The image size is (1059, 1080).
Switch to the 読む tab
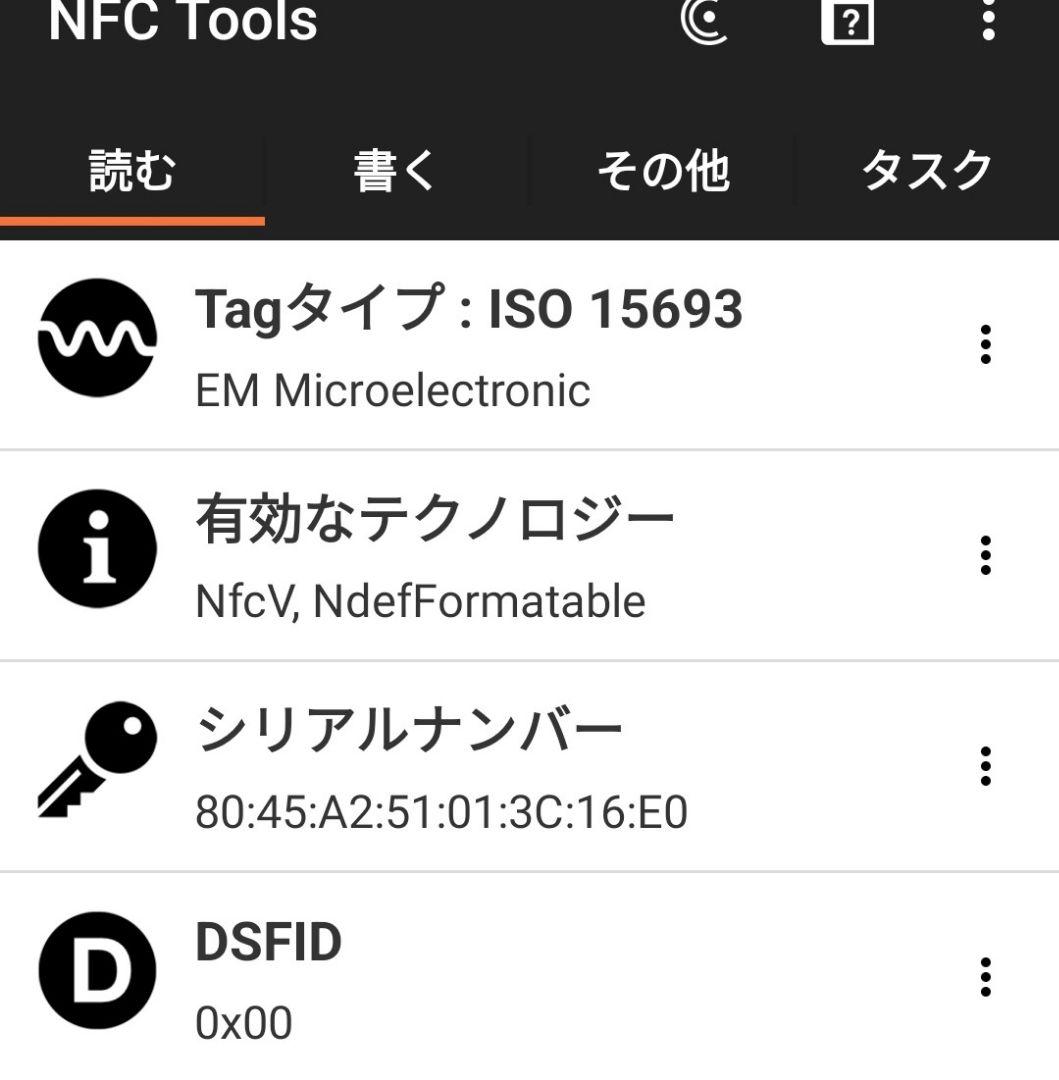click(132, 171)
